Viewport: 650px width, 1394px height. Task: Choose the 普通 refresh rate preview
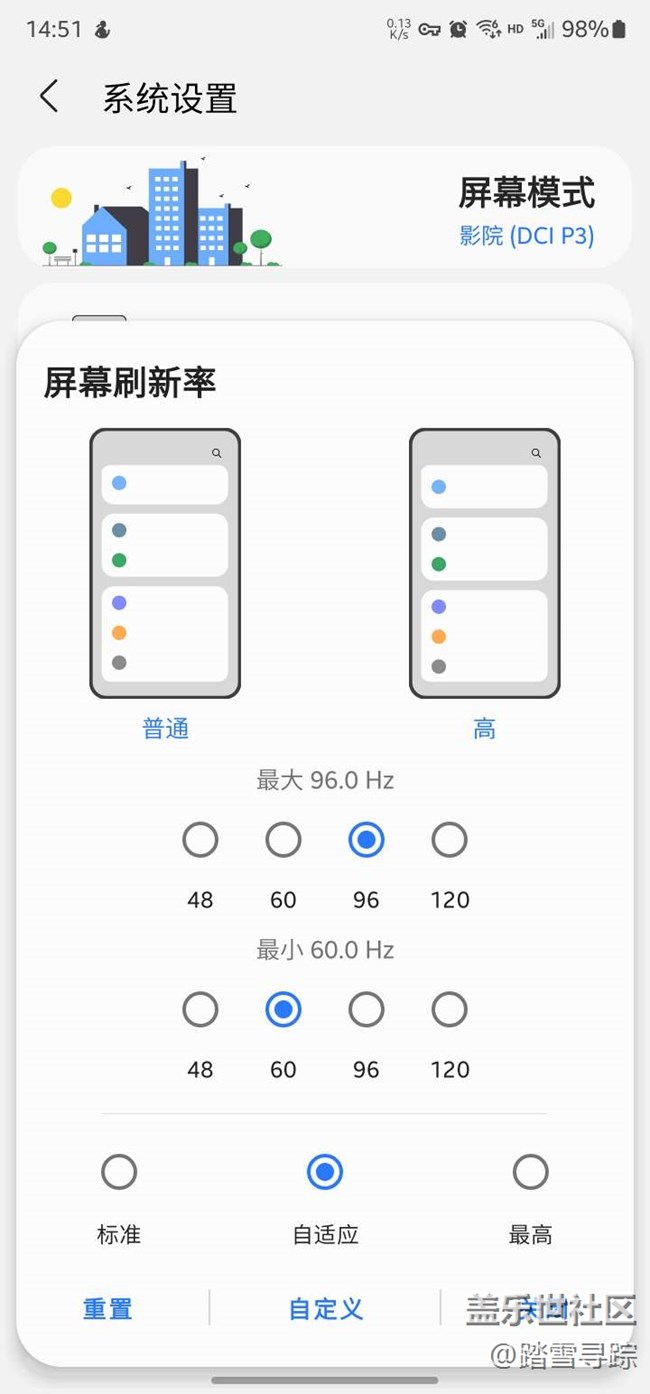[x=165, y=563]
